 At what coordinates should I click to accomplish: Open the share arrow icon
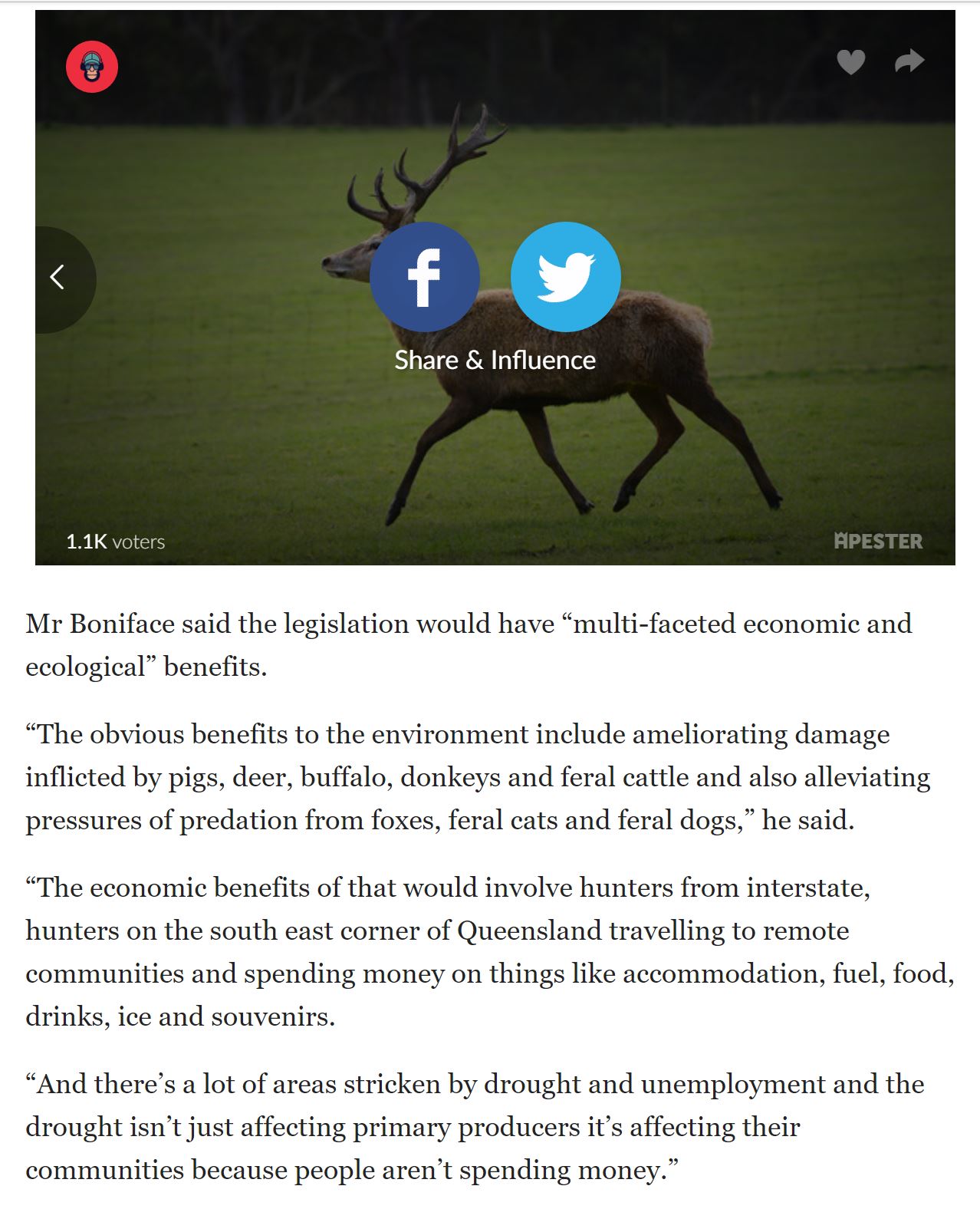pos(909,61)
